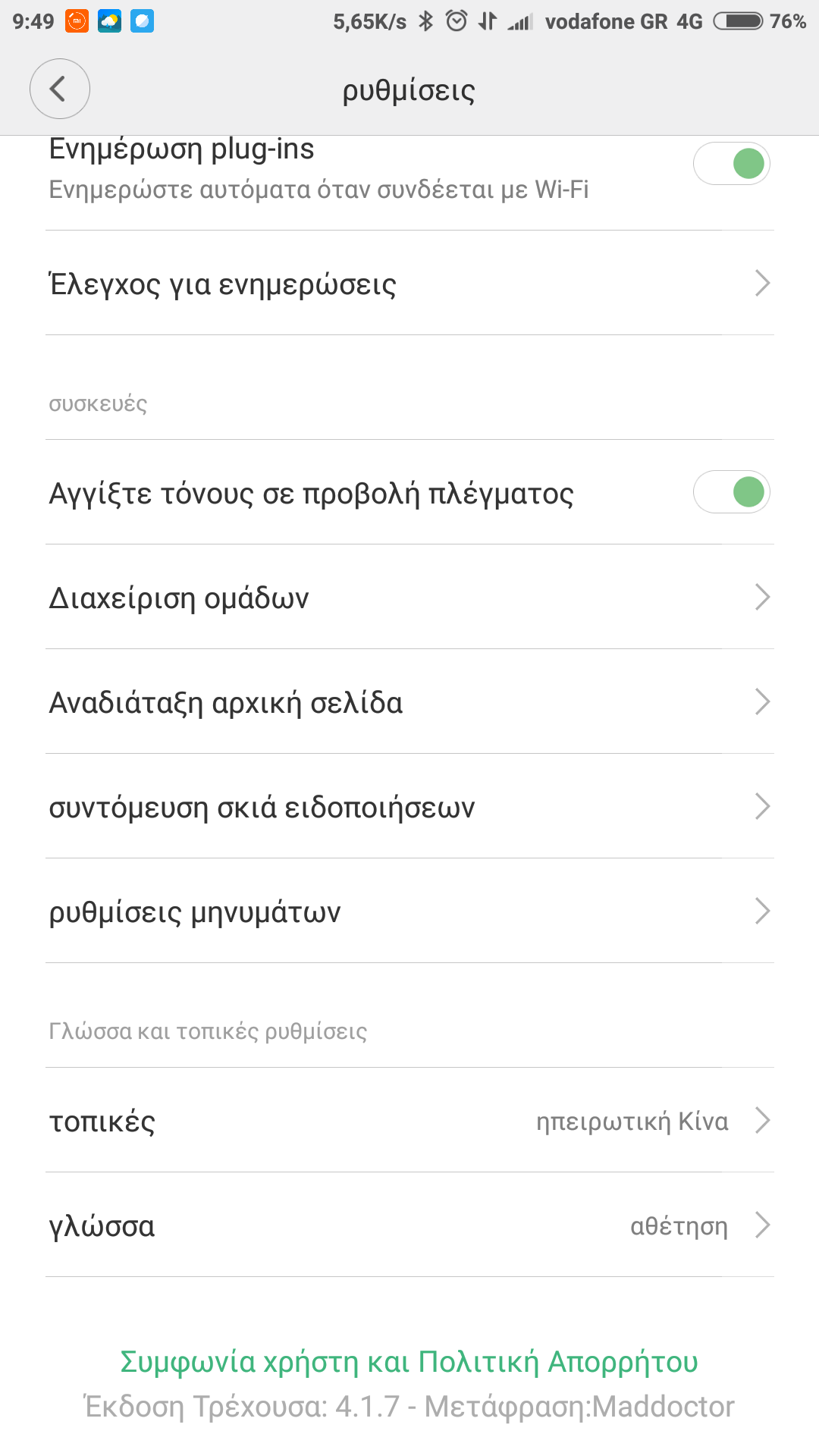The height and width of the screenshot is (1456, 819).
Task: Disable Αγγίξτε τόνους σε προβολή πλέγματος
Action: pyautogui.click(x=731, y=492)
